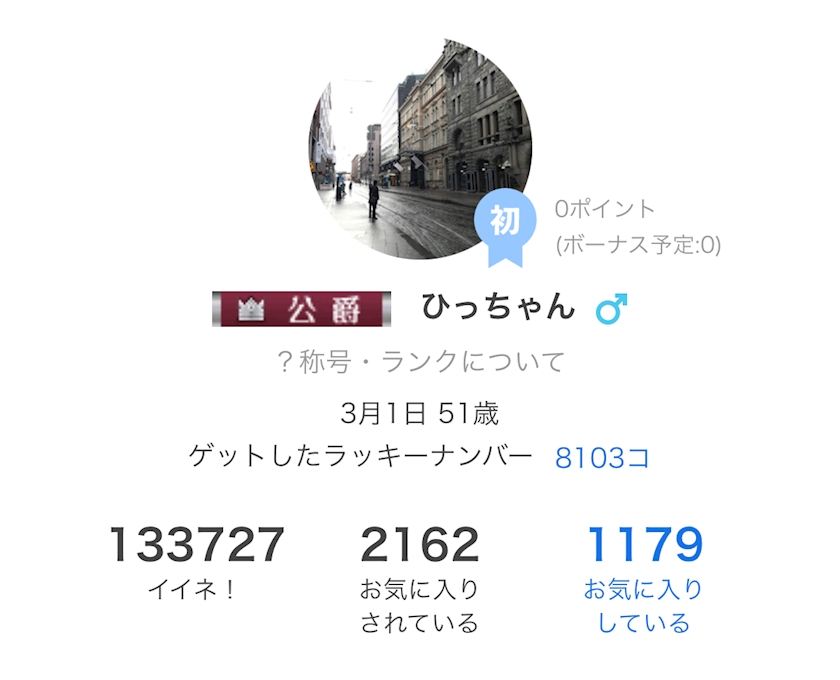840x680 pixels.
Task: Open the circular profile photo
Action: pyautogui.click(x=420, y=148)
